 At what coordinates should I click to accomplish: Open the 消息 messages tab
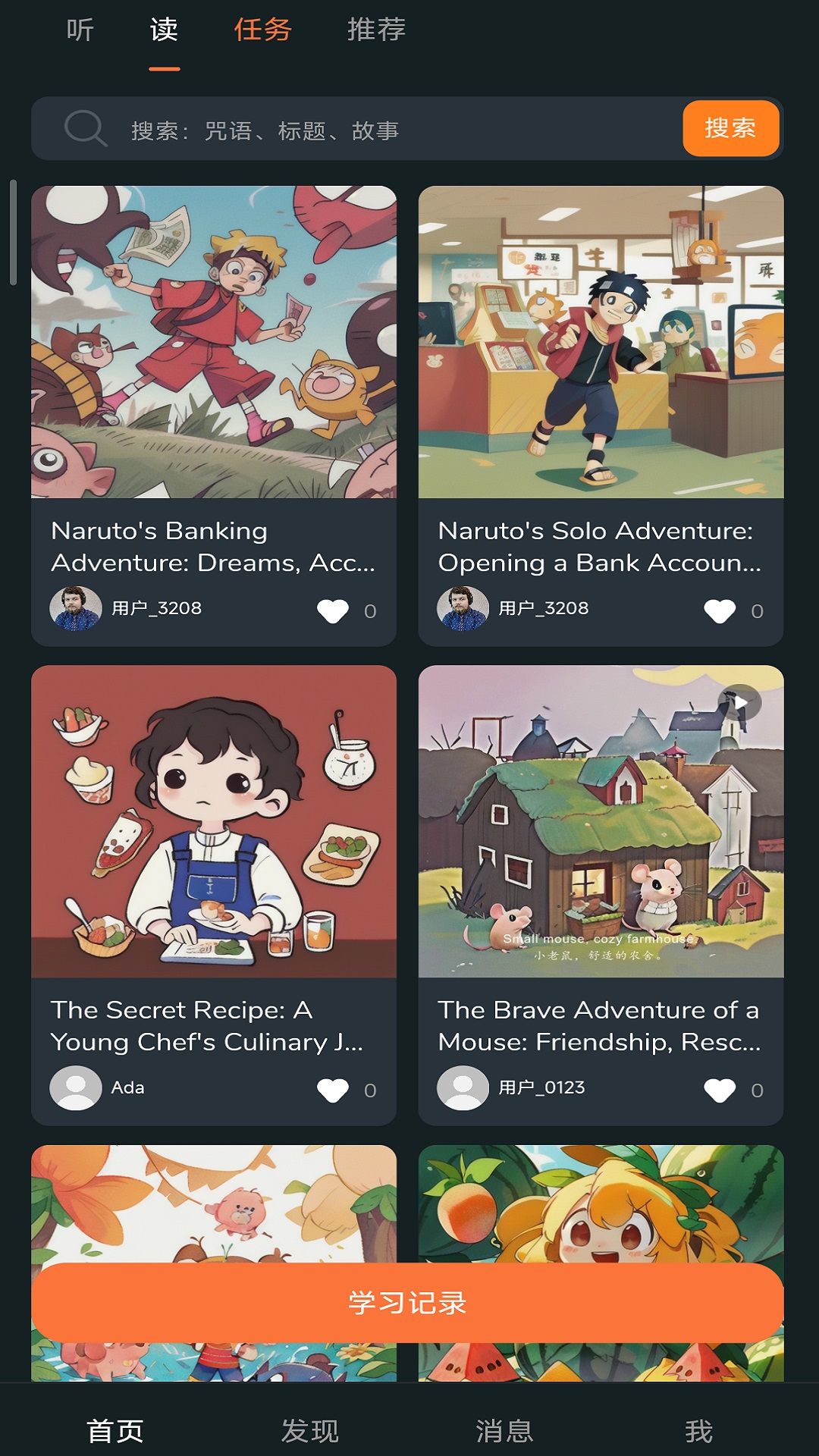pyautogui.click(x=504, y=1430)
